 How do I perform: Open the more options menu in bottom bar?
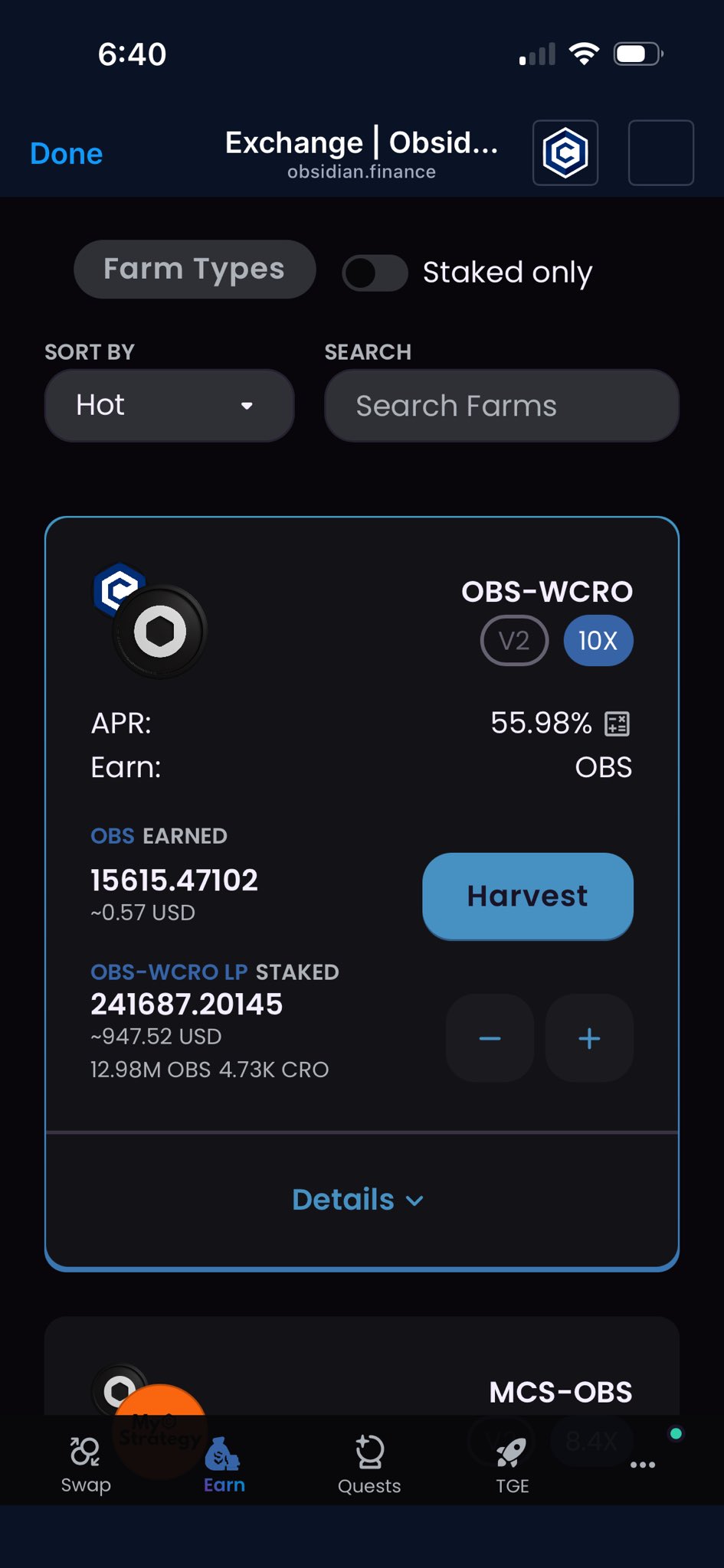coord(642,1465)
